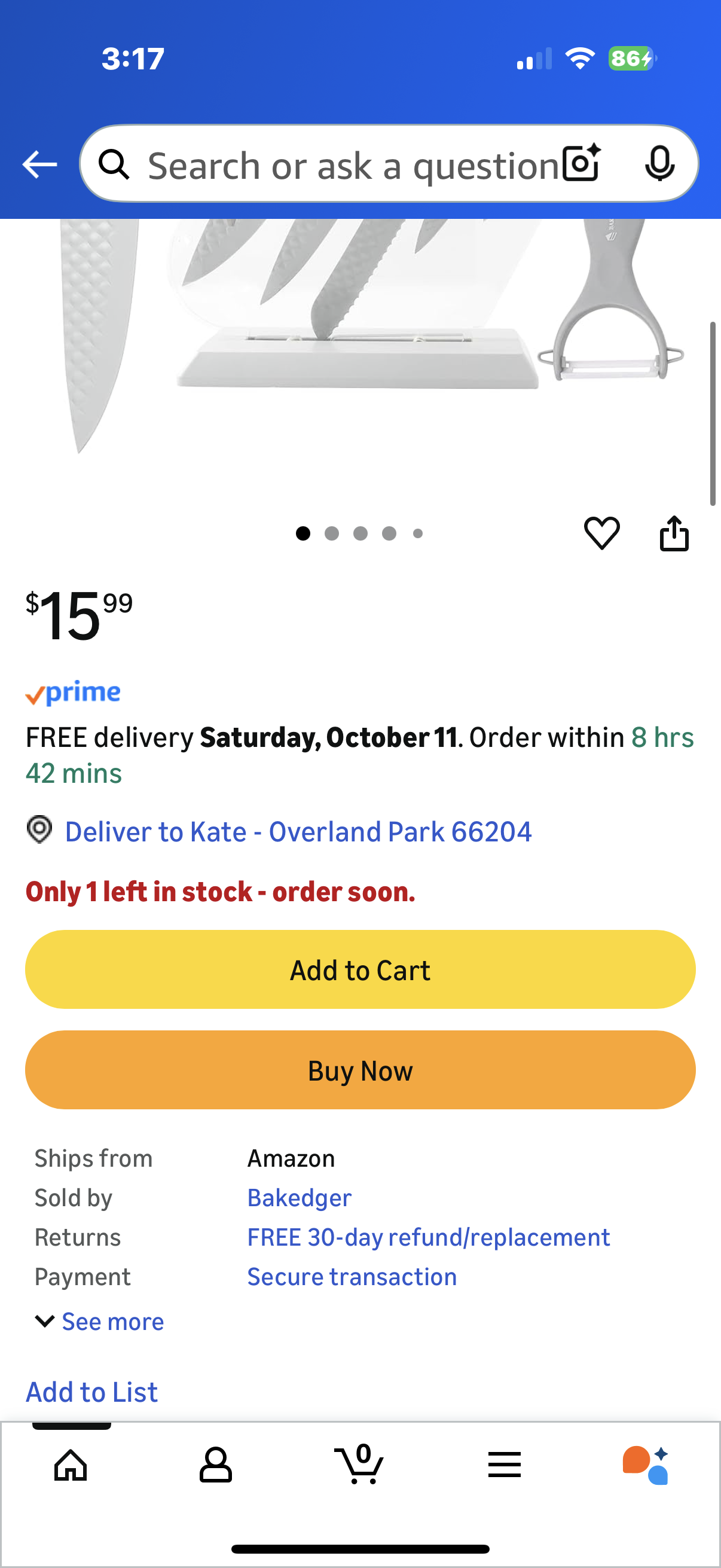Open camera lens search
The height and width of the screenshot is (1568, 721).
pos(581,164)
